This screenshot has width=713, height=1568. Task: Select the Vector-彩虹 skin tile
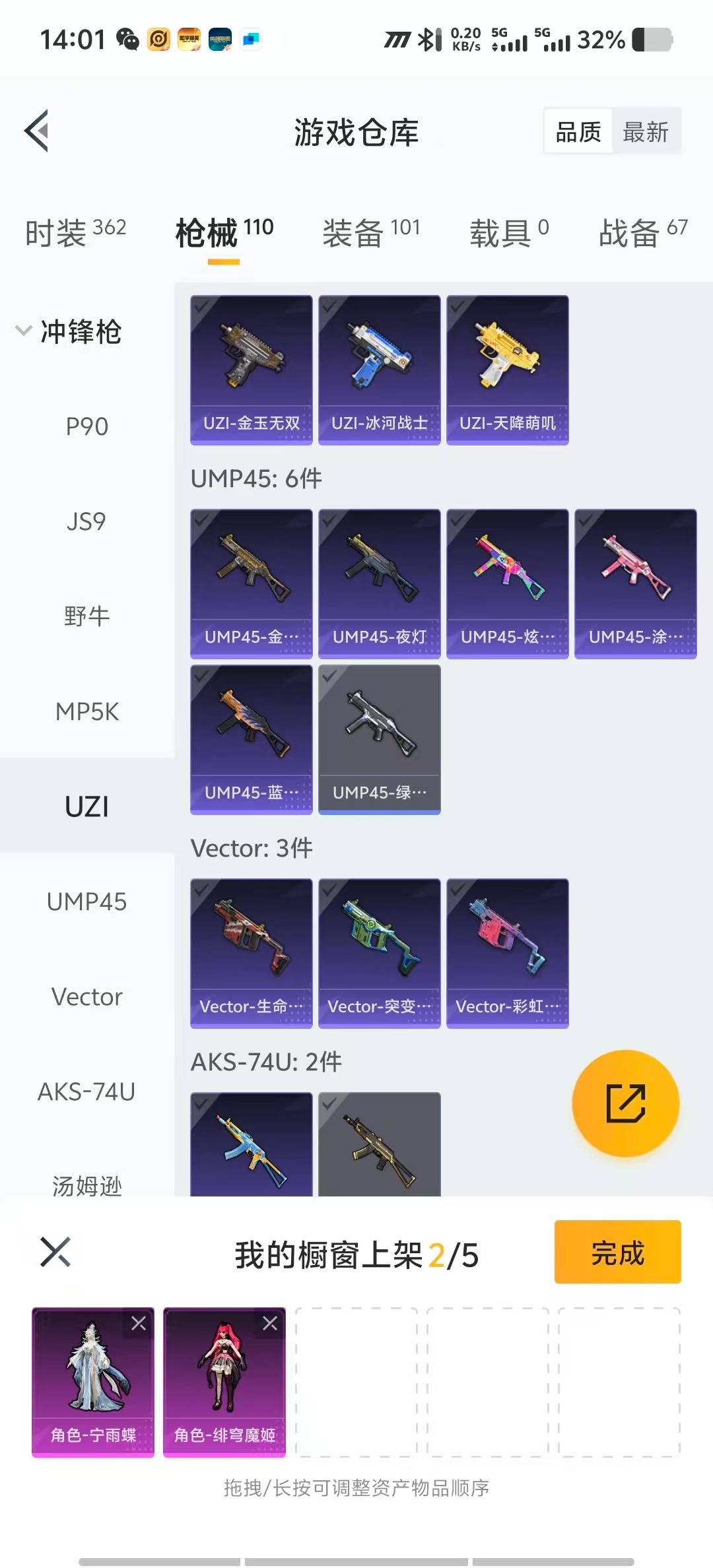coord(507,953)
